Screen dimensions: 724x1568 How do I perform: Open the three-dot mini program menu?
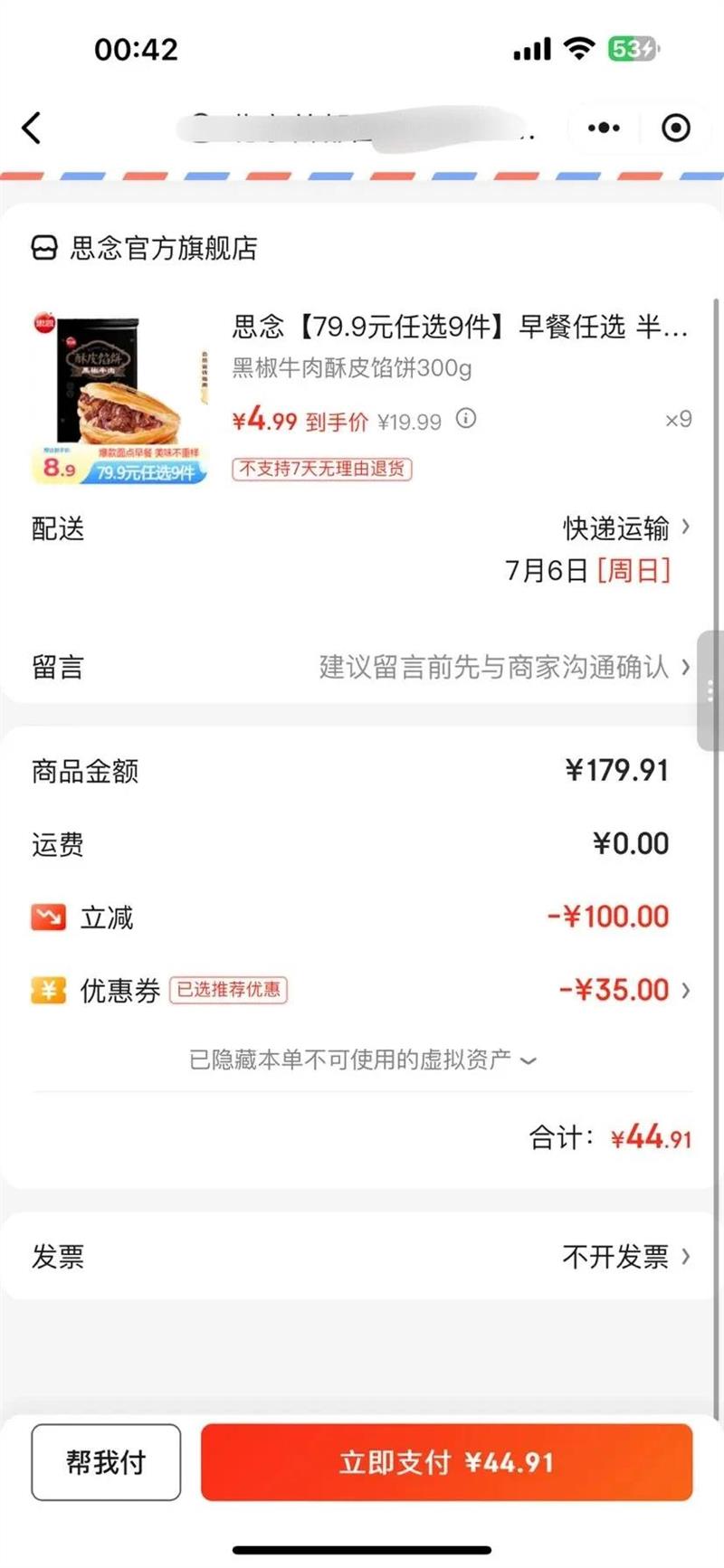click(604, 128)
